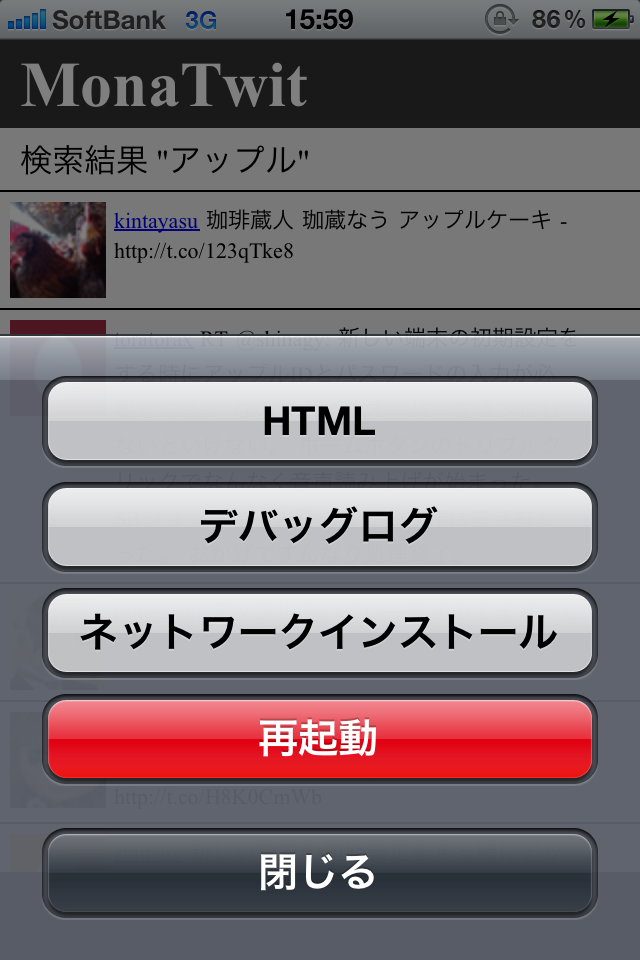
Task: Dismiss the sheet with 閉じる
Action: [x=319, y=872]
